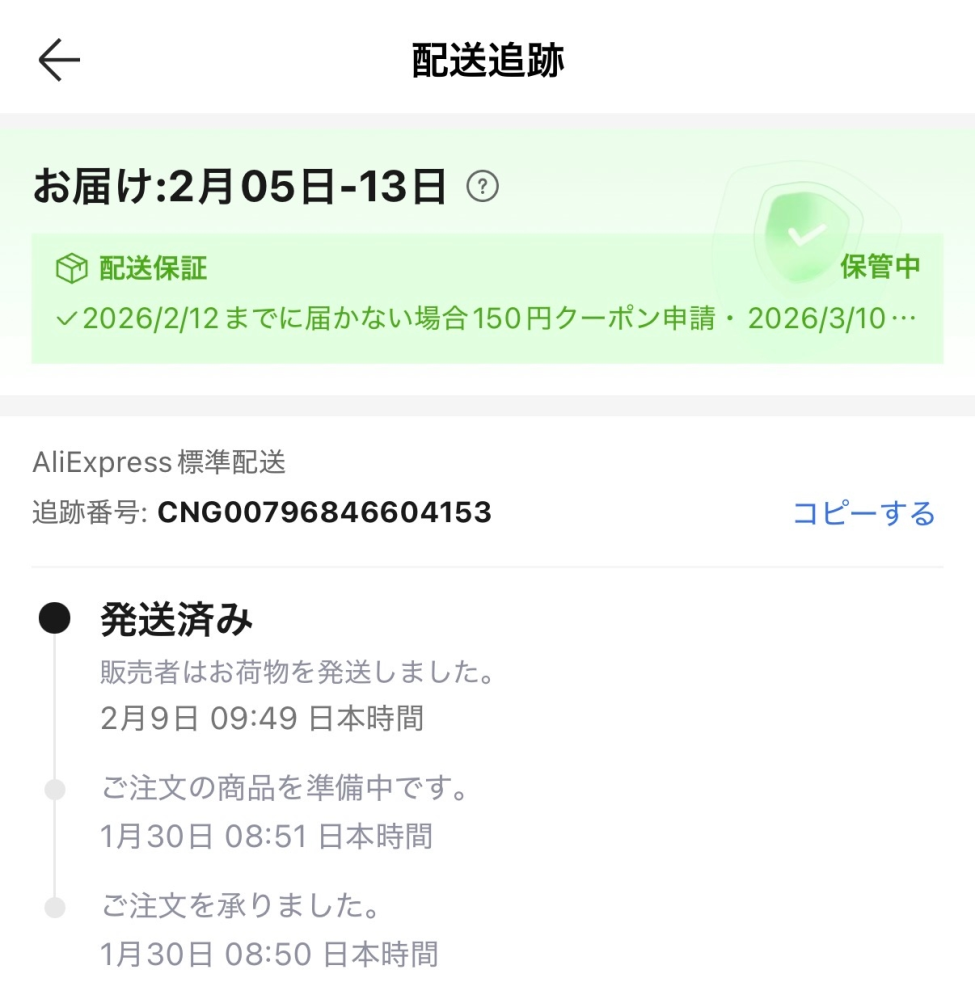Click the checkmark before 2026/2/12 guarantee text
Screen dimensions: 975x999
[70, 317]
